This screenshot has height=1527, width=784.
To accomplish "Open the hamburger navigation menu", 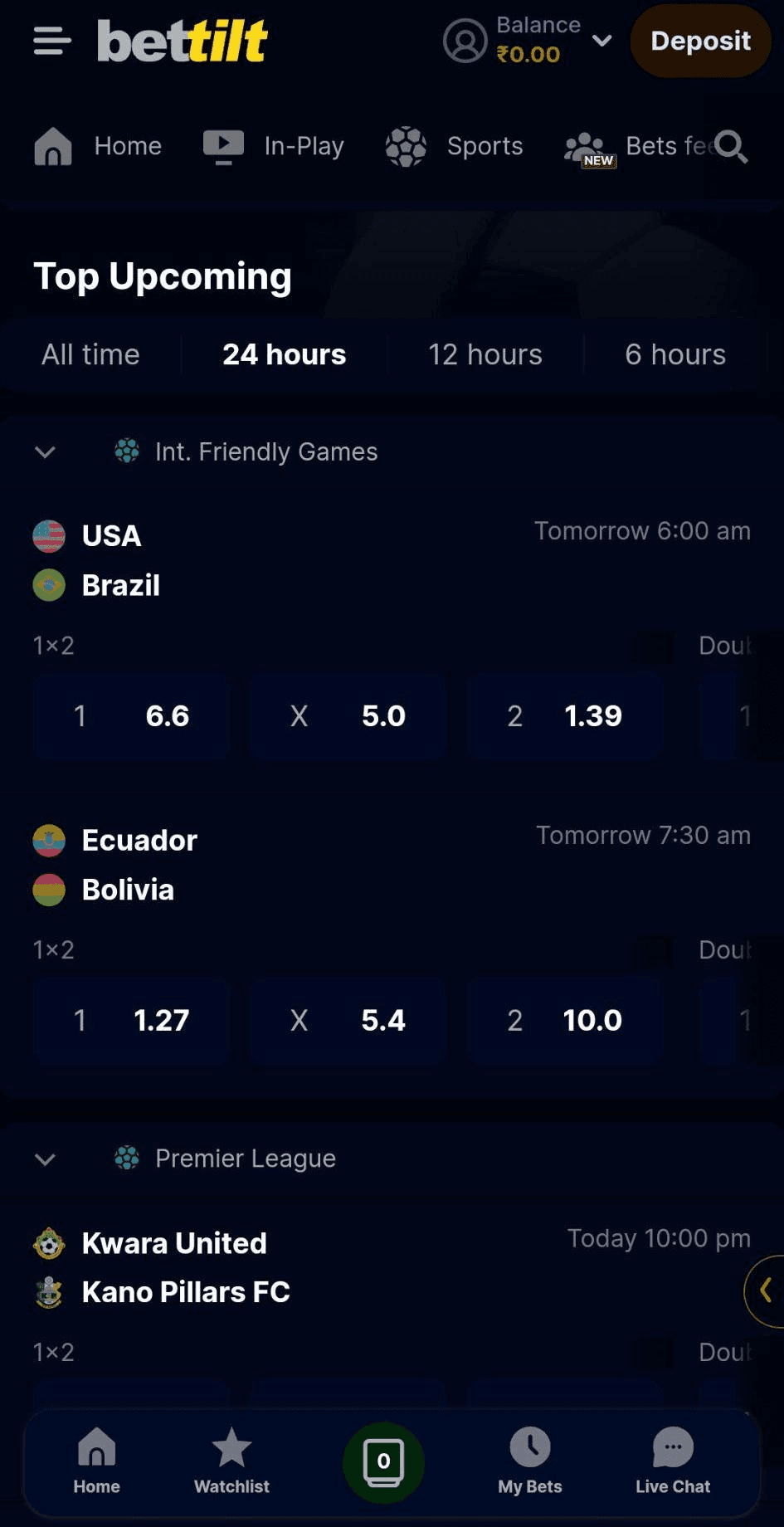I will click(x=51, y=41).
